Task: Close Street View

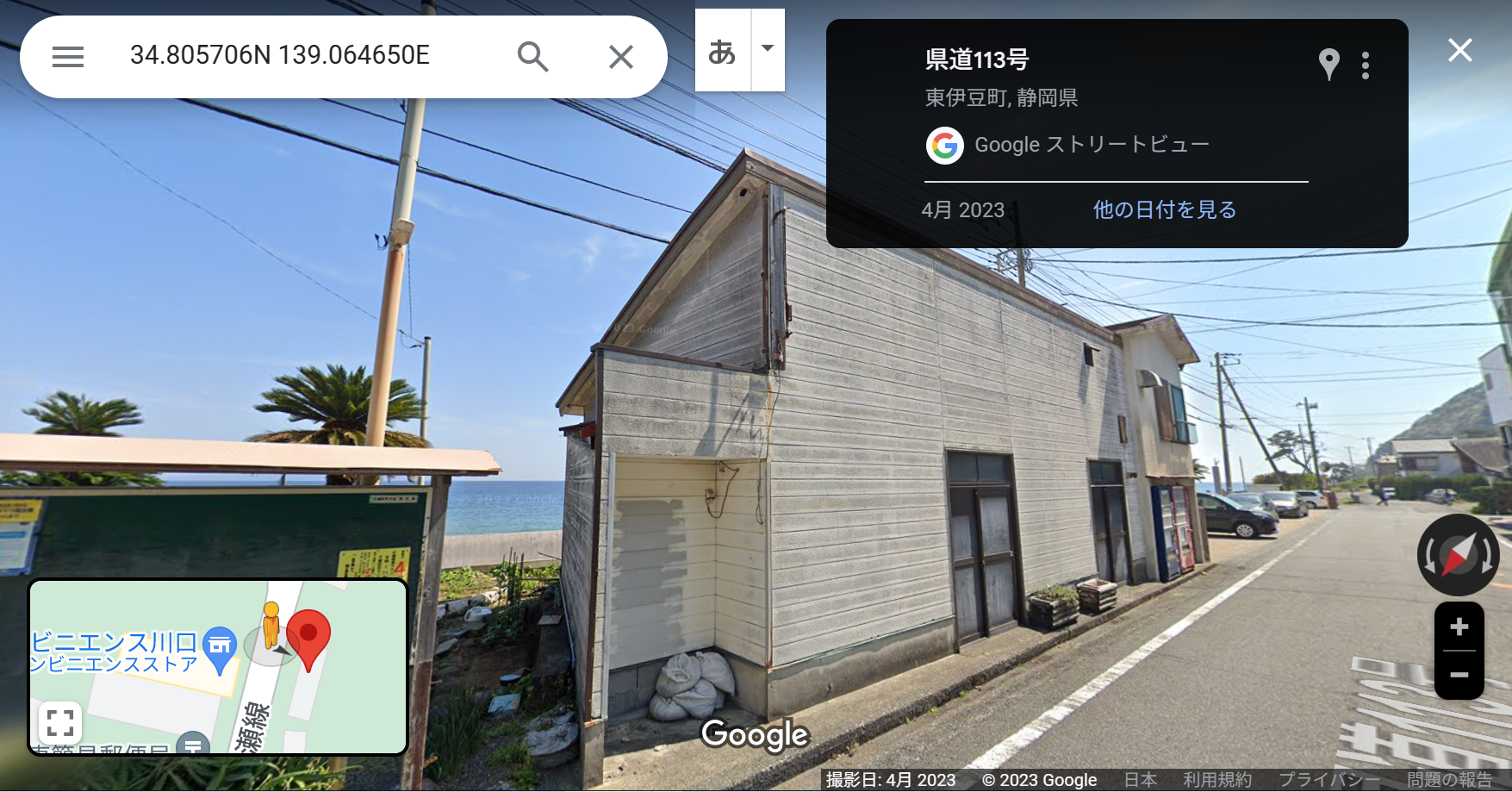Action: coord(1459,50)
